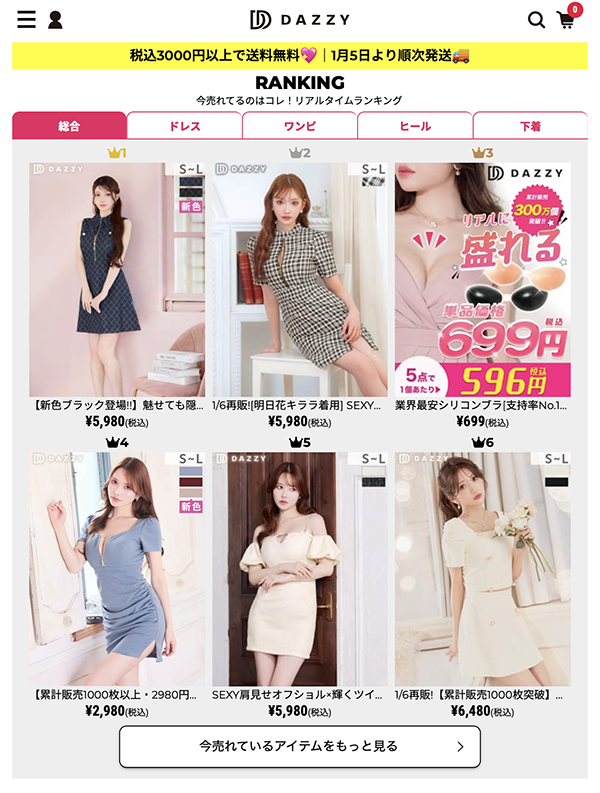Select the 総合 ranking tab
This screenshot has width=600, height=793.
(69, 126)
